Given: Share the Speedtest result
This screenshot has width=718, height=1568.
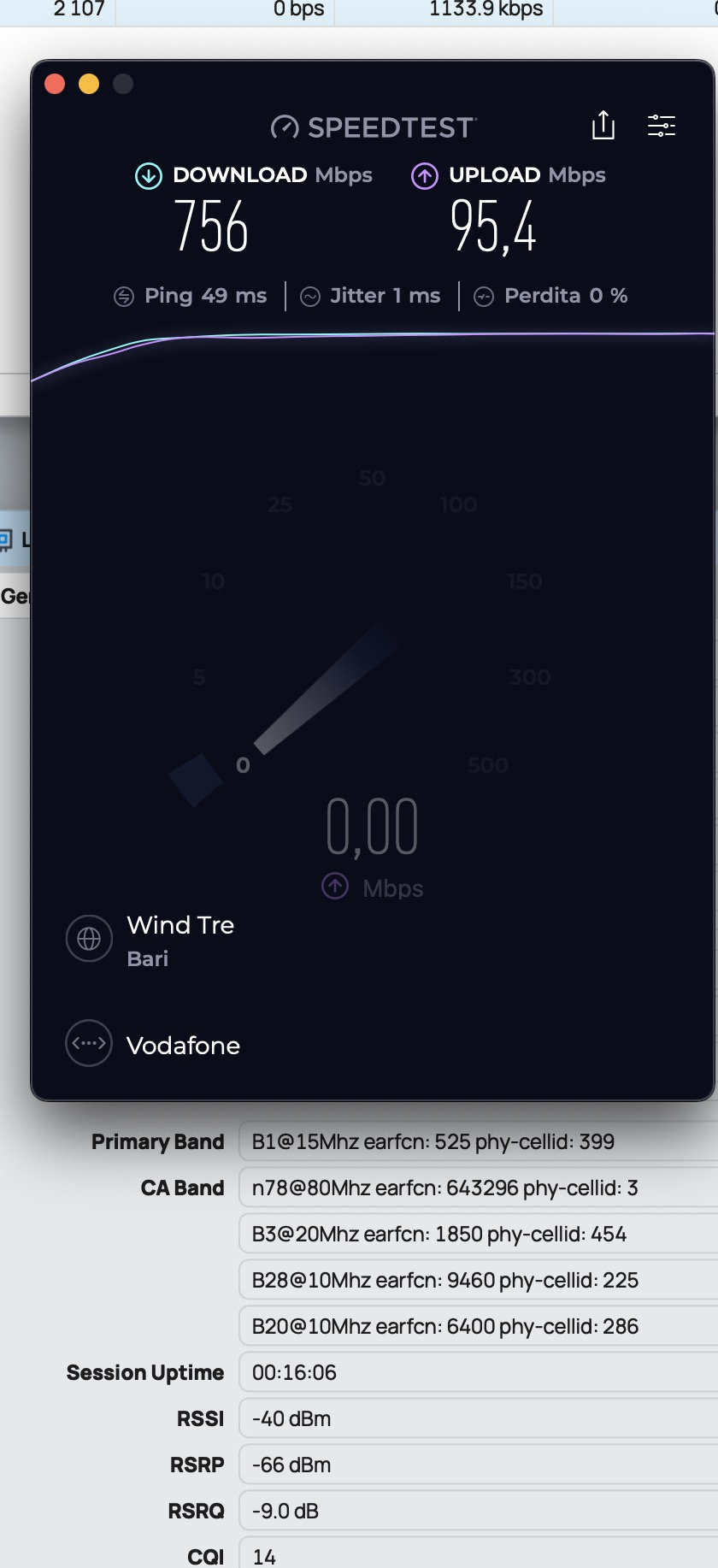Looking at the screenshot, I should click(x=603, y=125).
